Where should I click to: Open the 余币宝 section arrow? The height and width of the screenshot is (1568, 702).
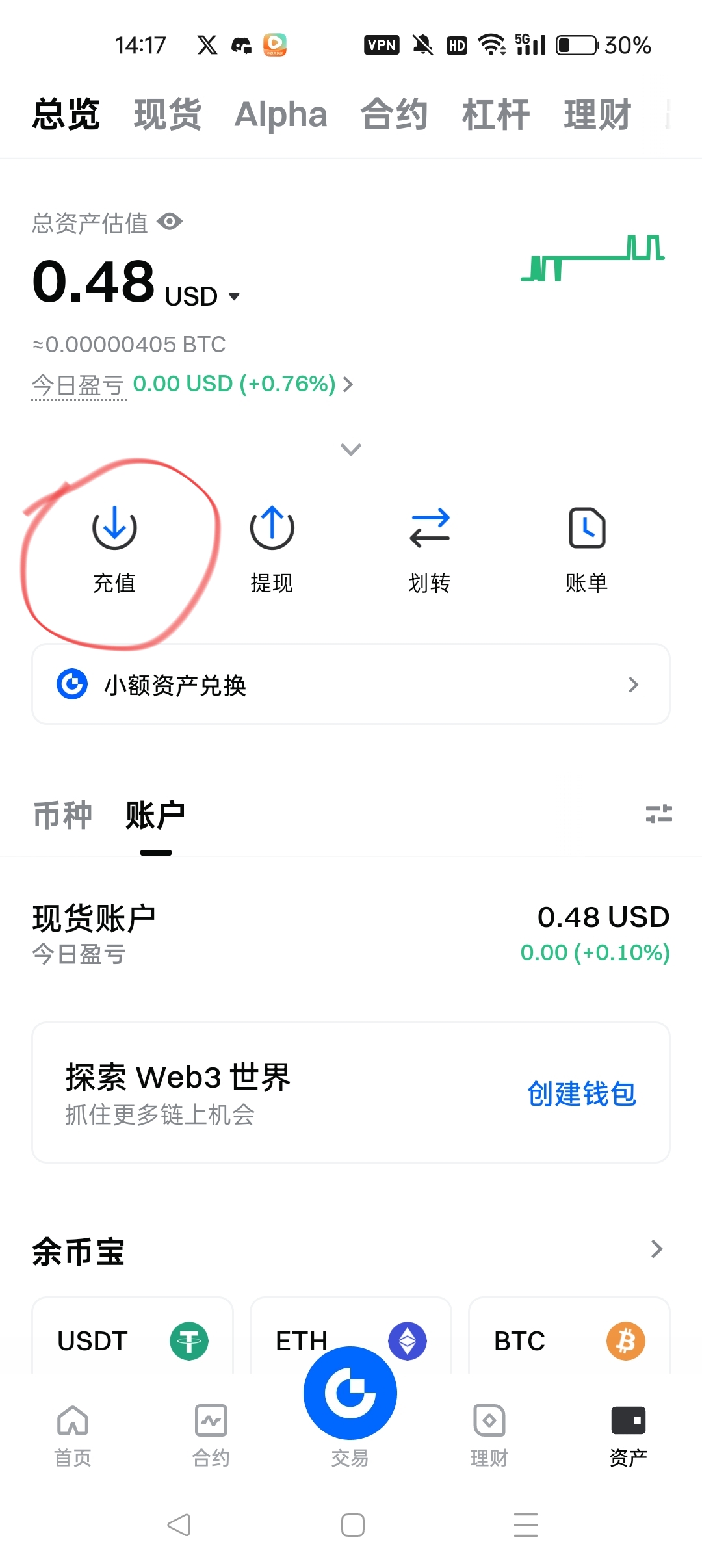point(656,1249)
